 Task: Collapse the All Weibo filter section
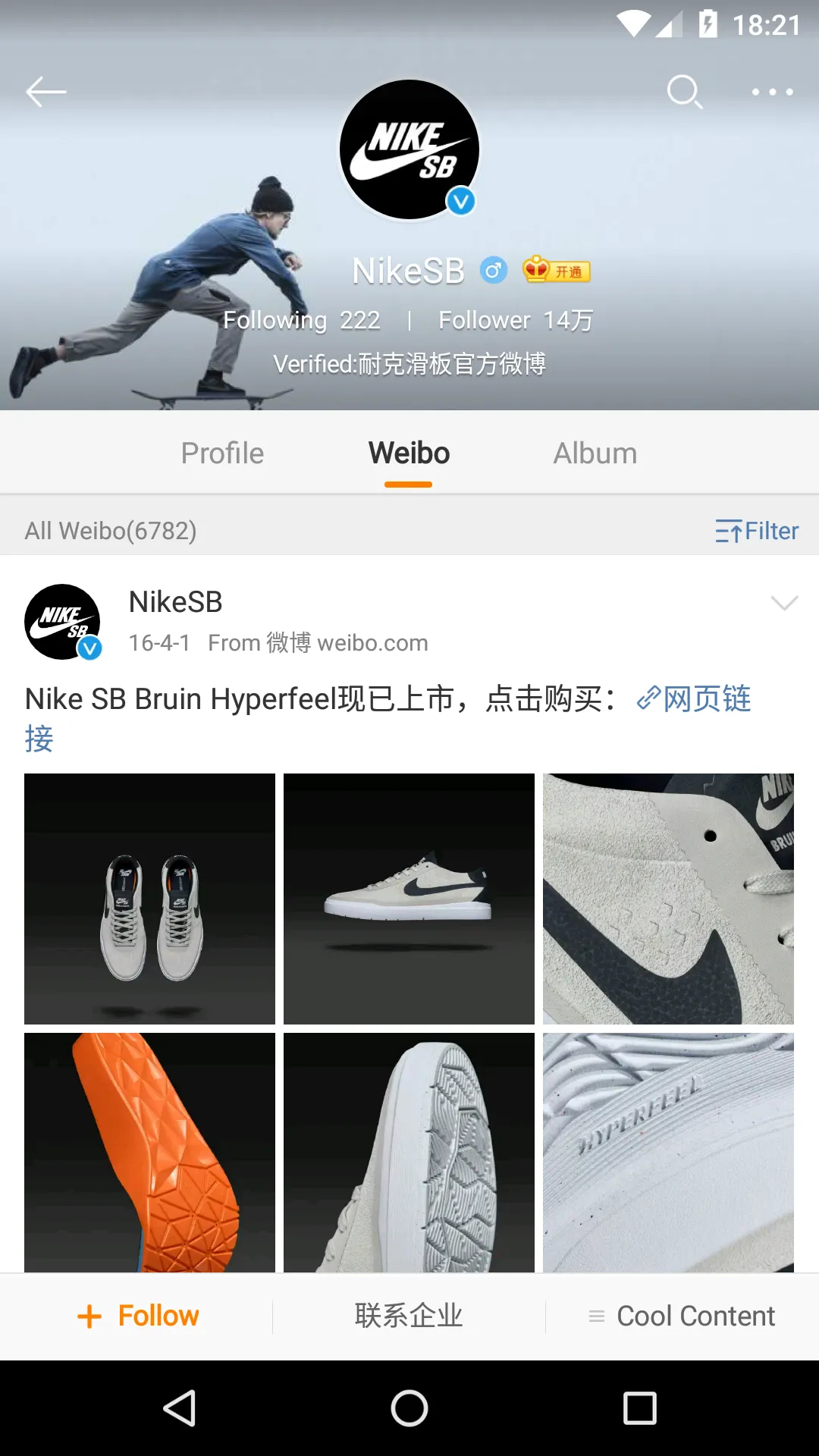pyautogui.click(x=109, y=531)
